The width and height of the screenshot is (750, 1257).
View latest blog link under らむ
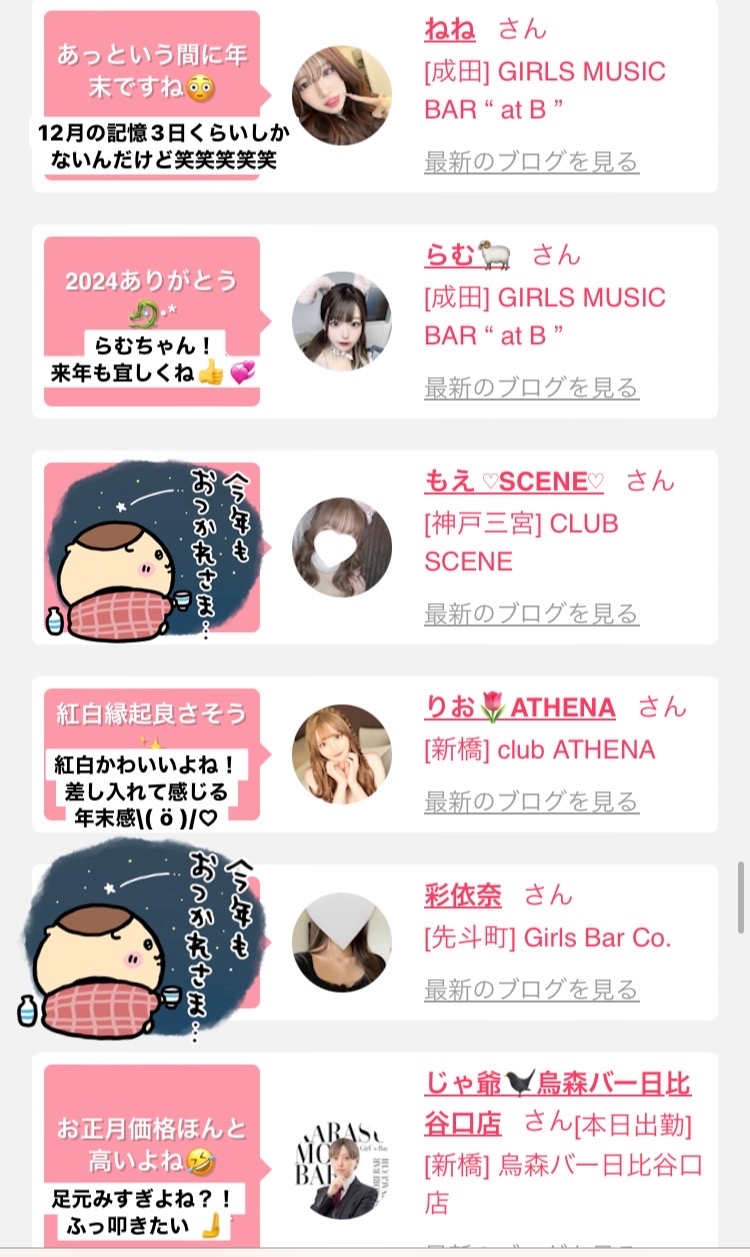click(x=531, y=387)
